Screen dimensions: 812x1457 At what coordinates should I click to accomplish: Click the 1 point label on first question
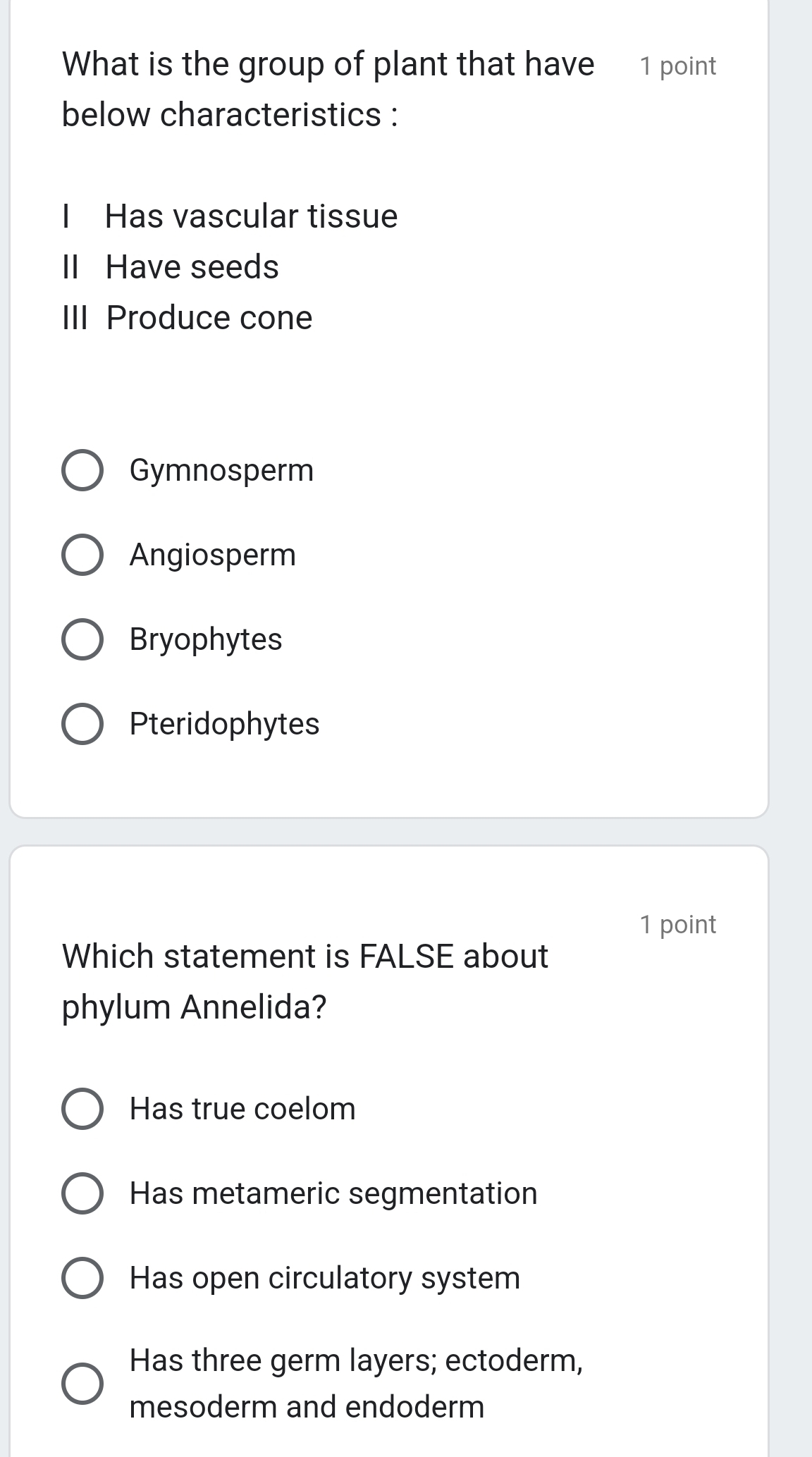pos(677,66)
